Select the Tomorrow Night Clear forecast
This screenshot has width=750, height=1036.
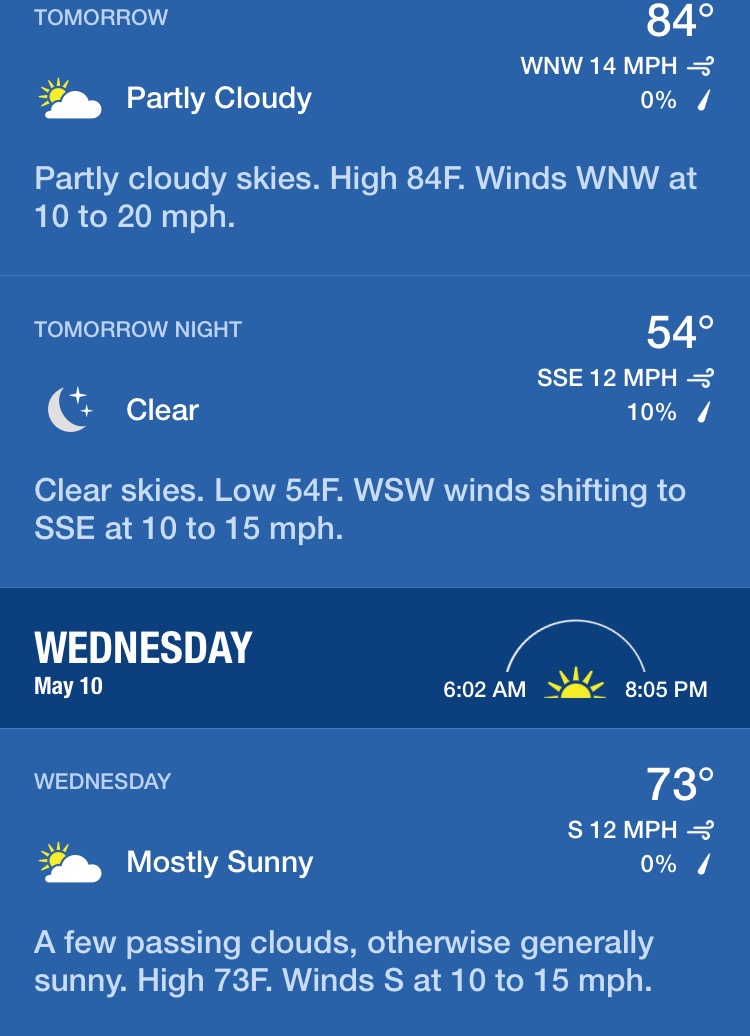coord(163,410)
